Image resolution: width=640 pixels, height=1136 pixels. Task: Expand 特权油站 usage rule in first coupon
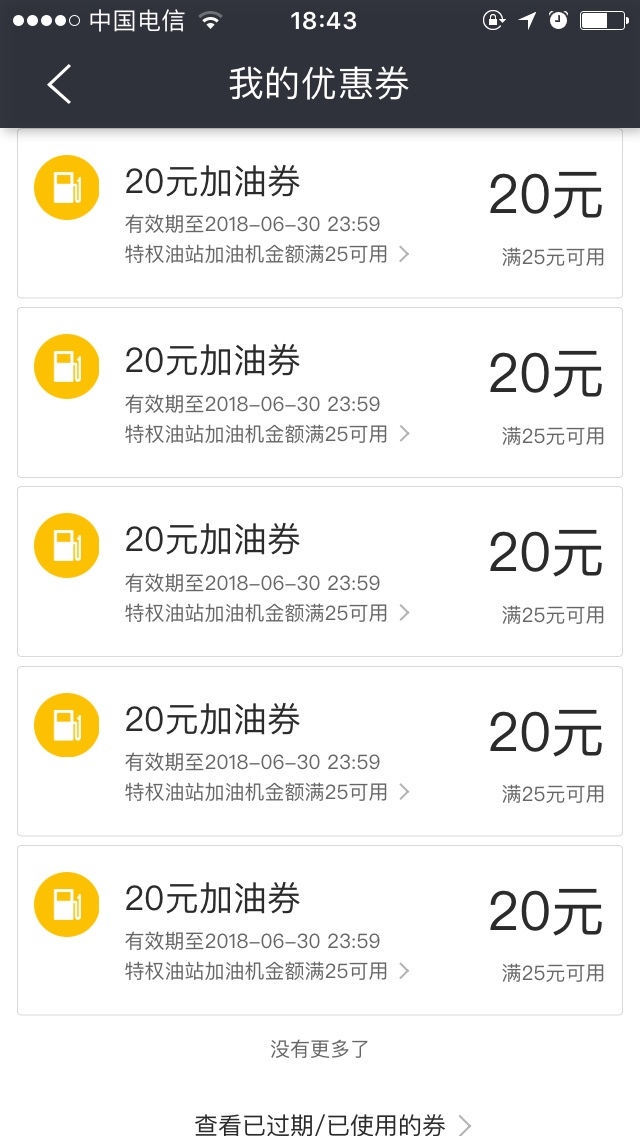click(267, 254)
